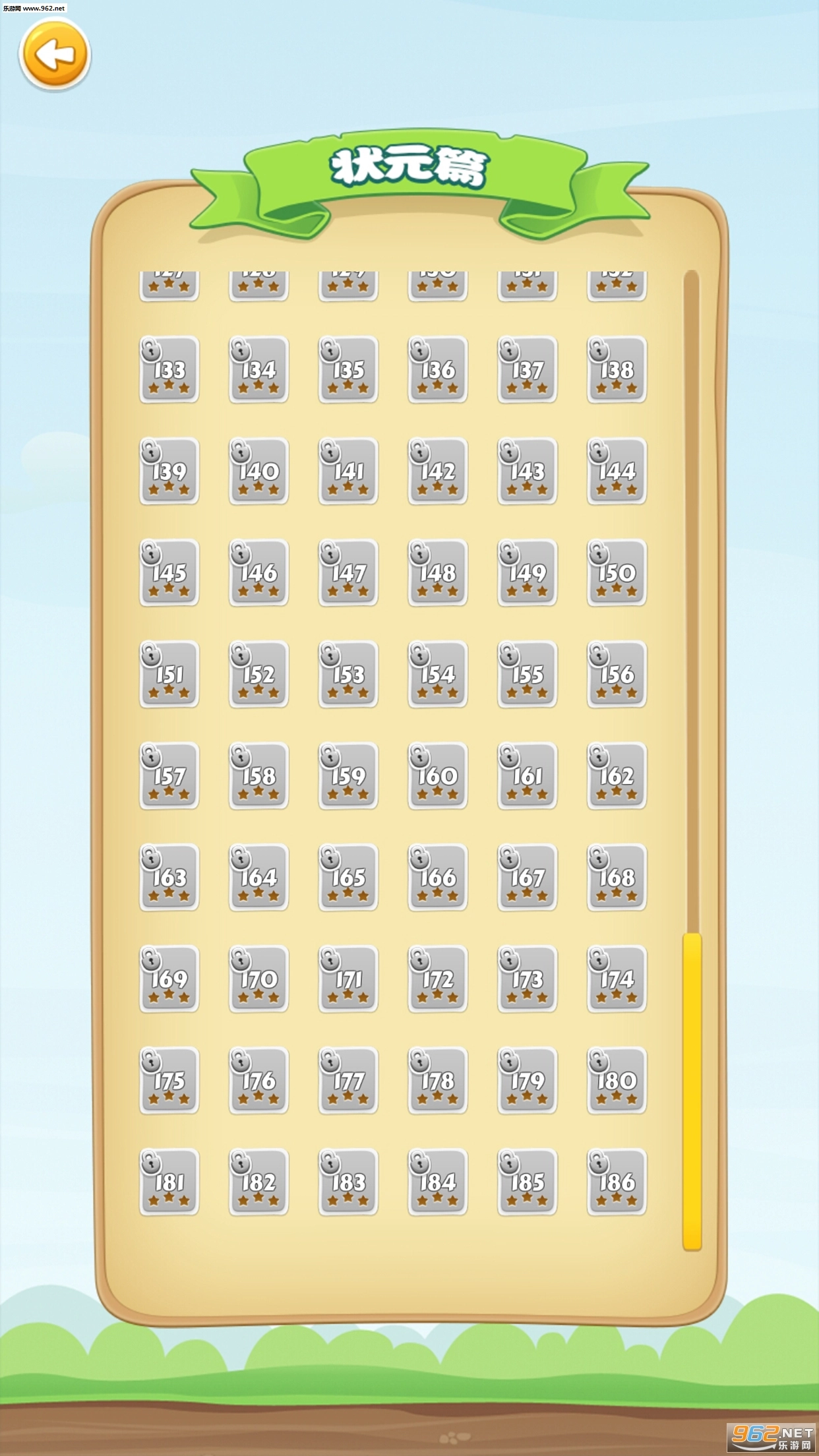Go back with the orange arrow button
Viewport: 819px width, 1456px height.
click(x=55, y=55)
